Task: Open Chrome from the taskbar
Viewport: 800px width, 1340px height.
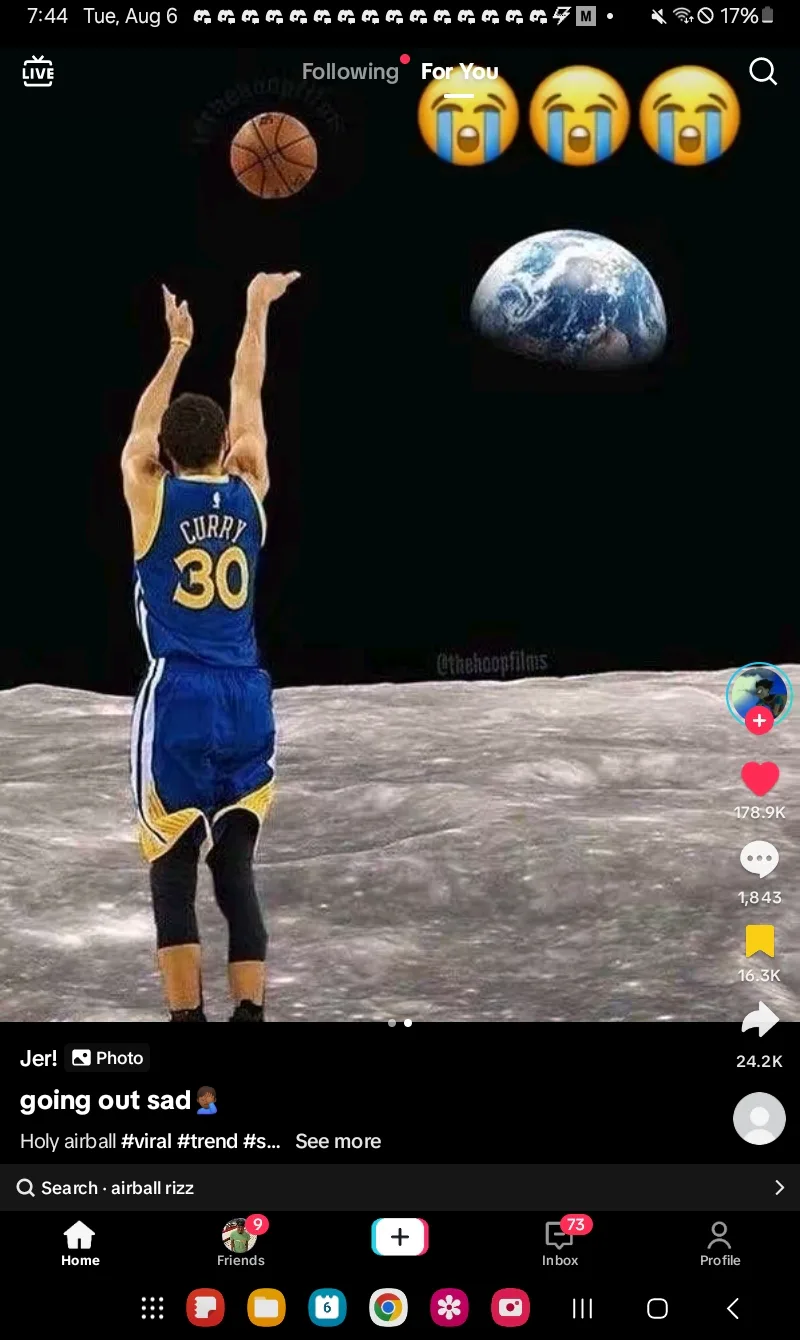Action: pyautogui.click(x=388, y=1308)
